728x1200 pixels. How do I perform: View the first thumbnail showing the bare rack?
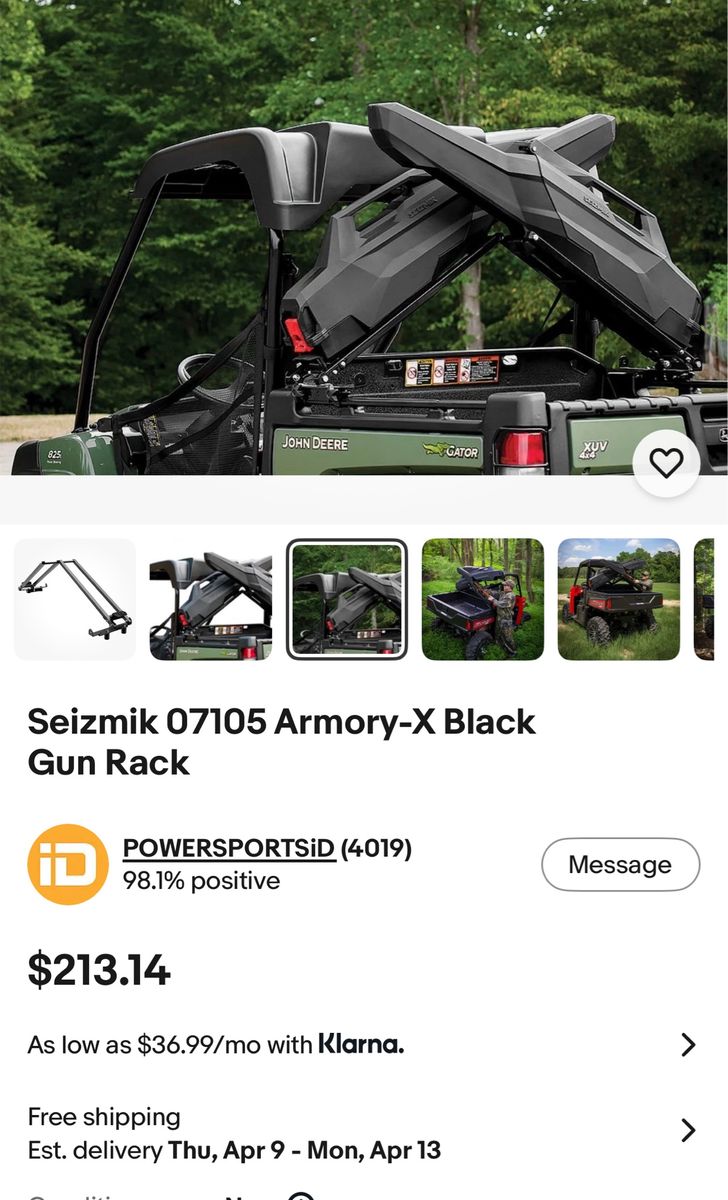[x=75, y=599]
